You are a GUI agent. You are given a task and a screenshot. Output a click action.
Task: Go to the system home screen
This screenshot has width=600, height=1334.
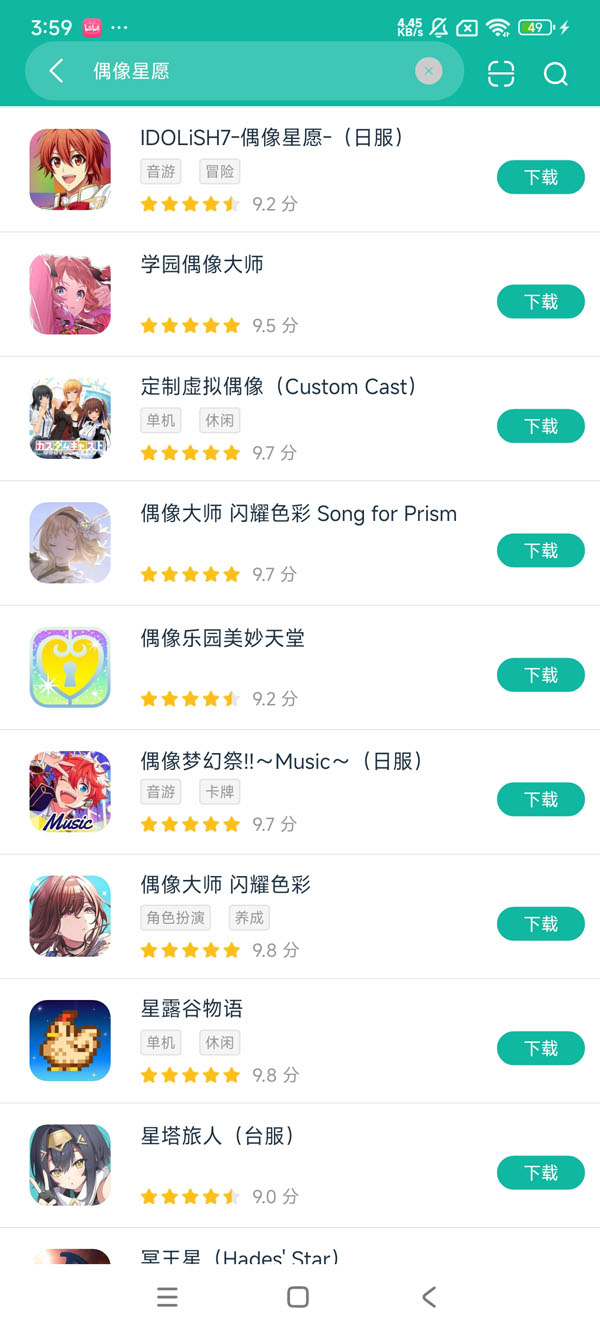[297, 1297]
